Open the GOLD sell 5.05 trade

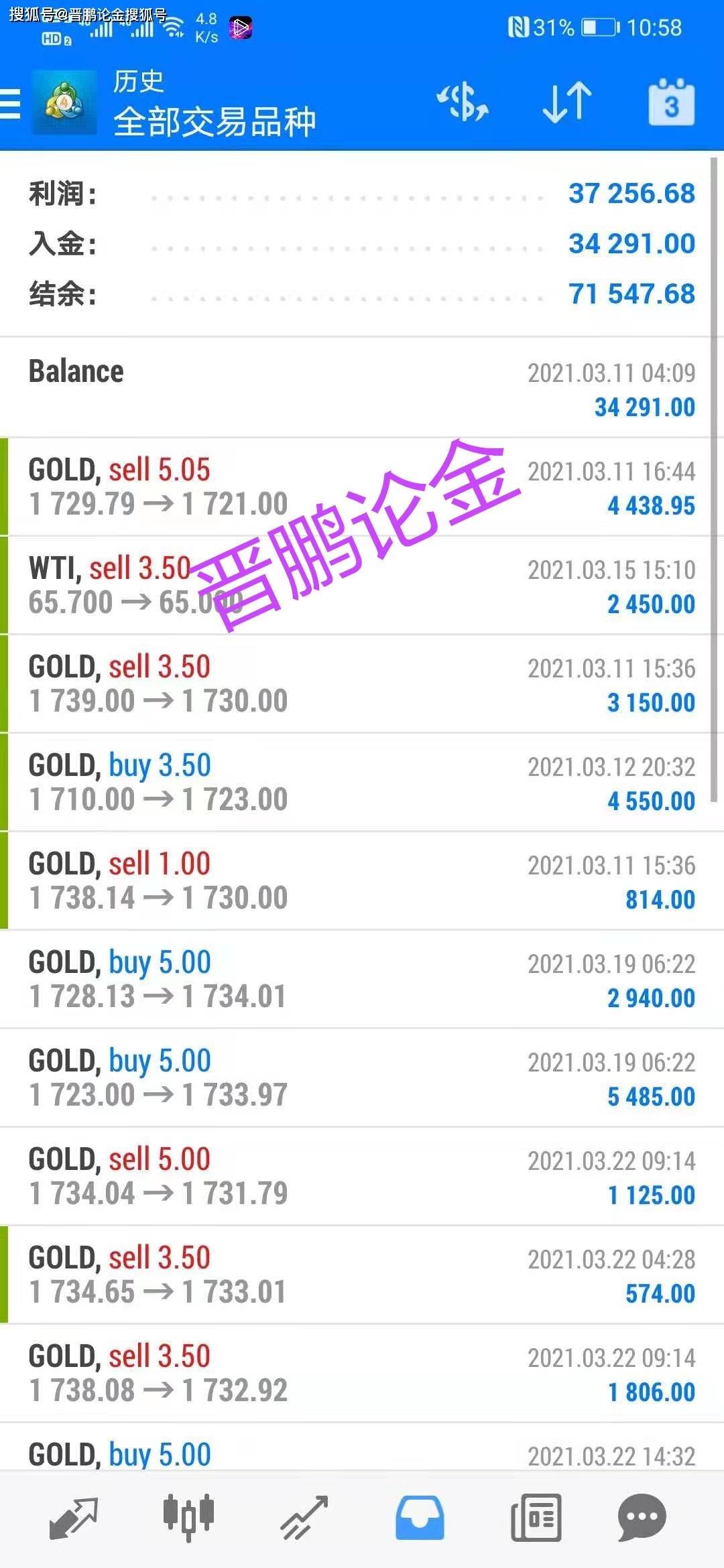pyautogui.click(x=362, y=487)
